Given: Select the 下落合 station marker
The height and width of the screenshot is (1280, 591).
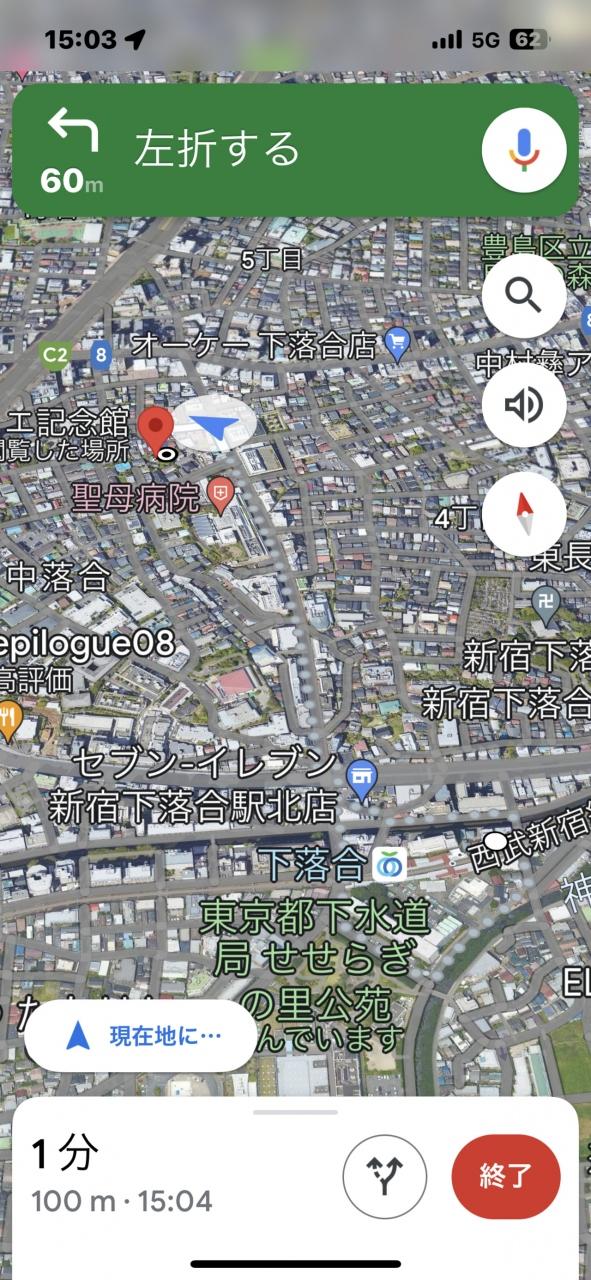Looking at the screenshot, I should pos(389,863).
